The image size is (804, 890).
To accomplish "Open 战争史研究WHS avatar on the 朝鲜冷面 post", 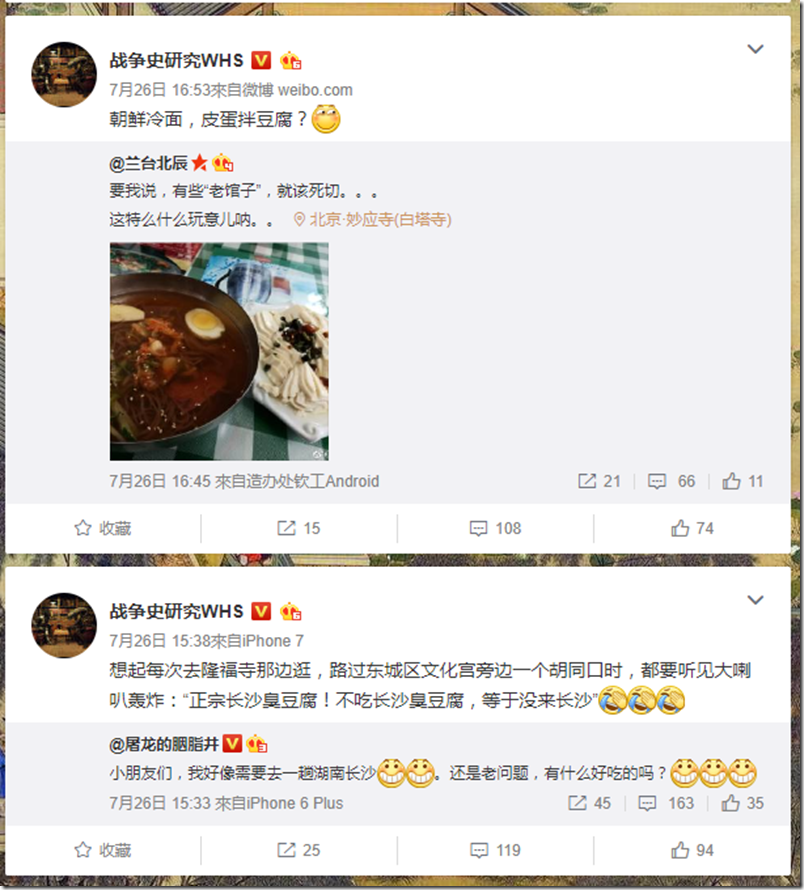I will pyautogui.click(x=64, y=74).
